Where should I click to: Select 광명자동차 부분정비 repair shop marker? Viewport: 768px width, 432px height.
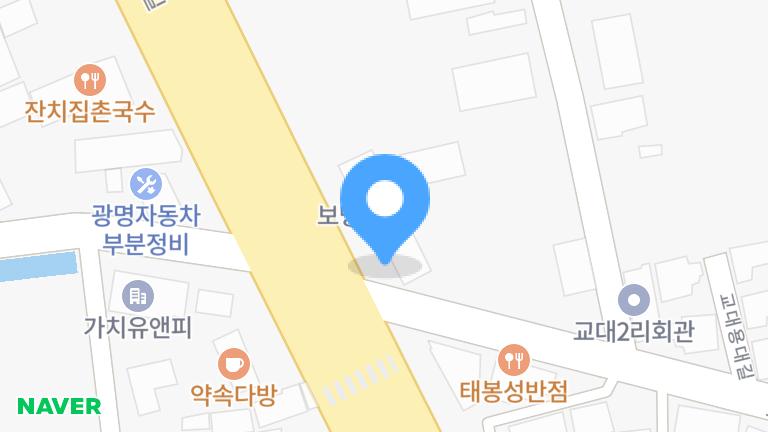coord(146,183)
